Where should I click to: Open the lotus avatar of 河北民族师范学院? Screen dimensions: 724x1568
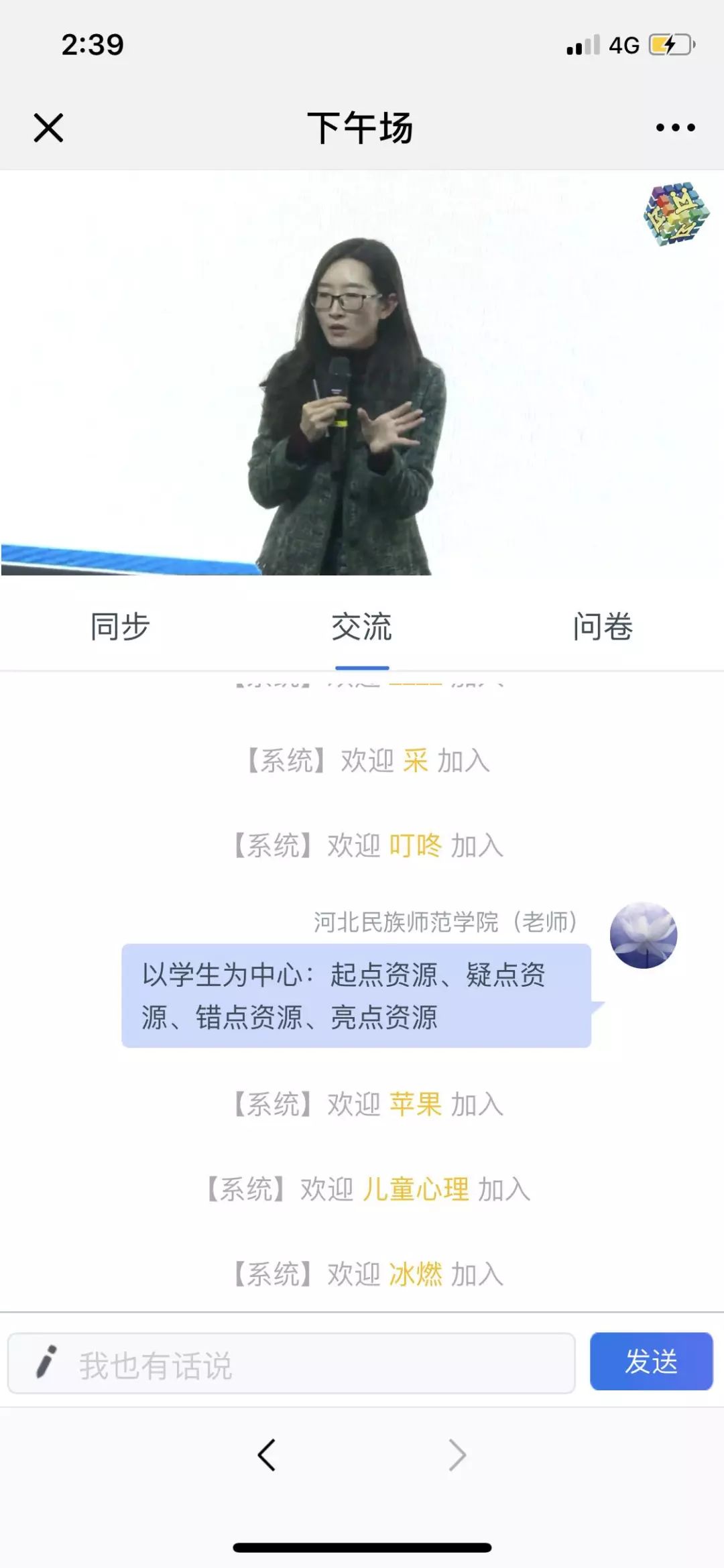pyautogui.click(x=643, y=935)
